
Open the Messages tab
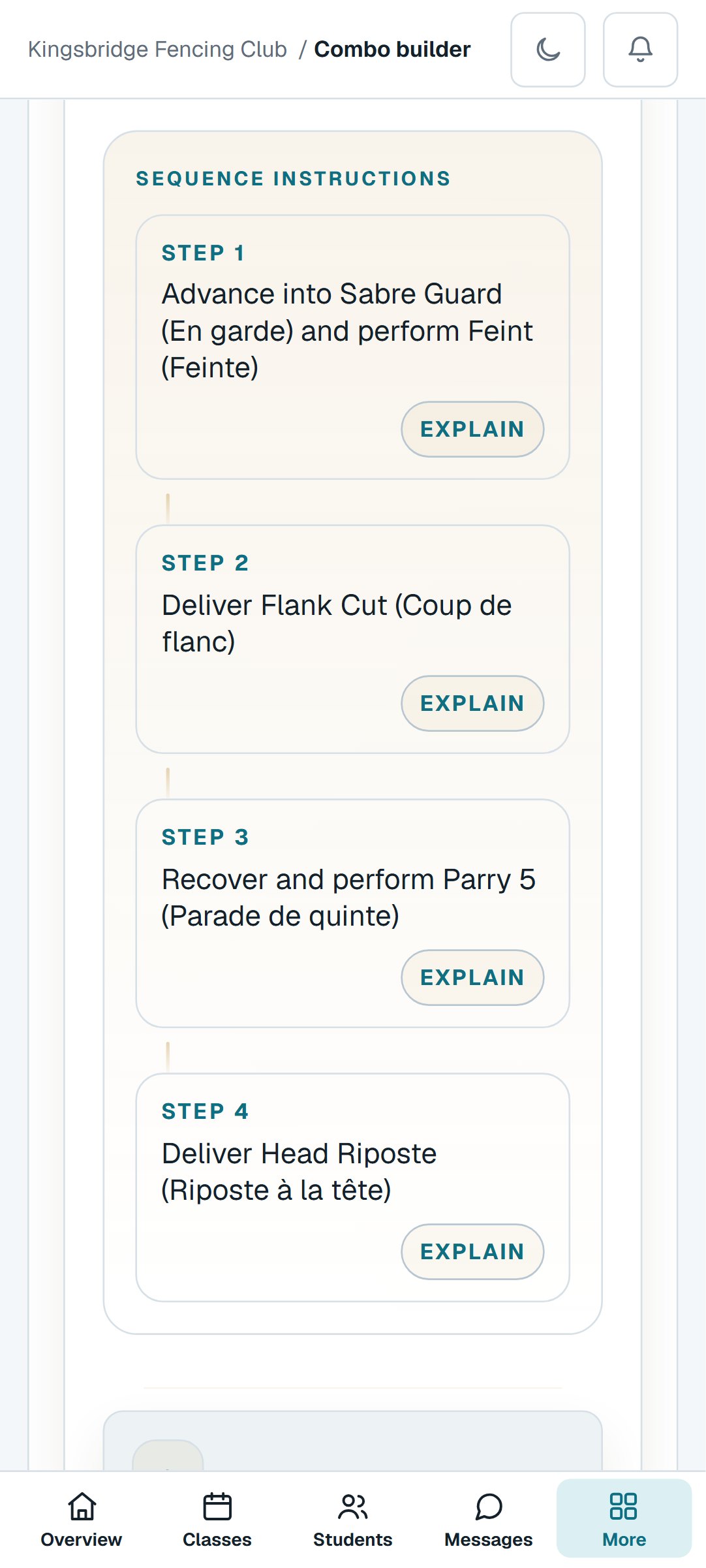(489, 1519)
